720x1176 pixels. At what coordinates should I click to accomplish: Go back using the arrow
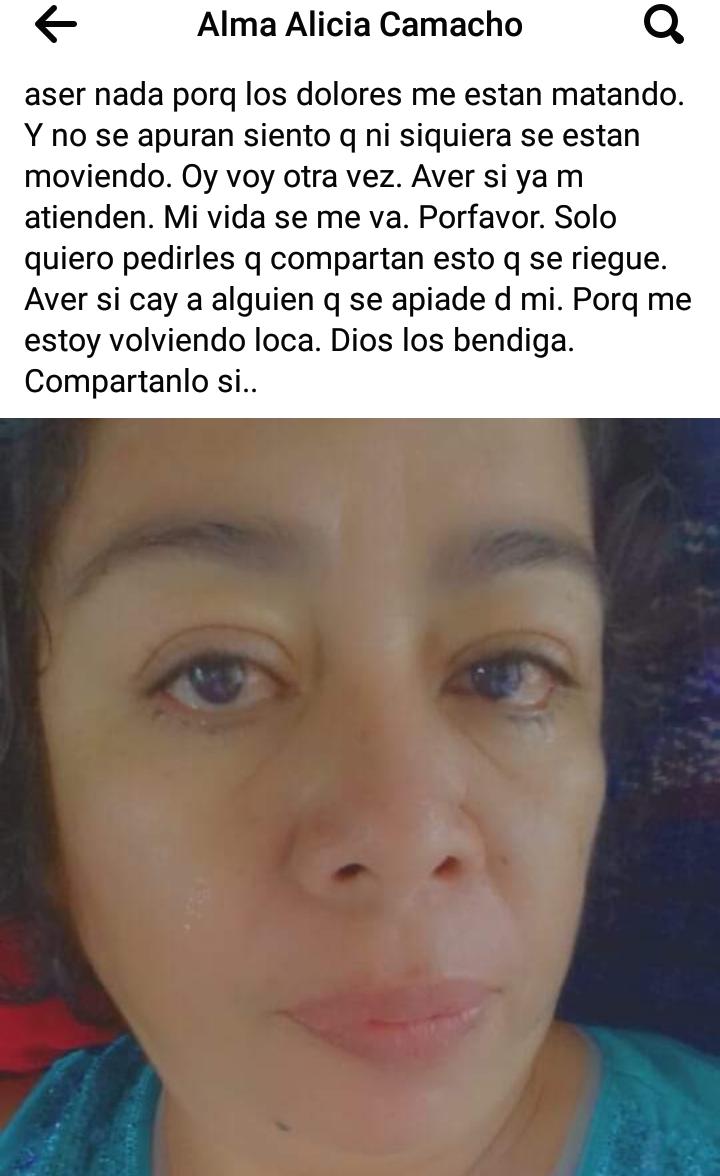pyautogui.click(x=56, y=26)
